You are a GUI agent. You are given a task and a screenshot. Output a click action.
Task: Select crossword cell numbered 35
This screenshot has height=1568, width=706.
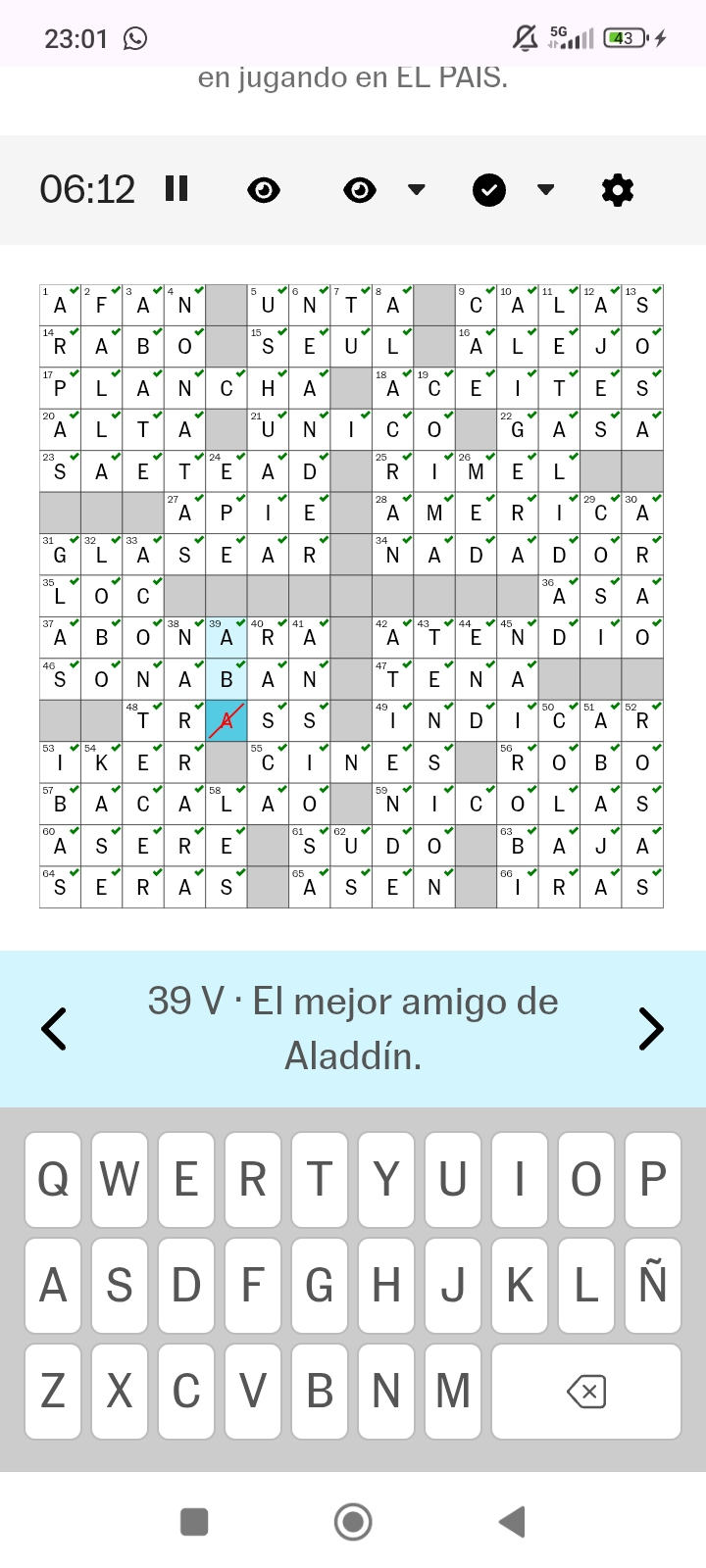click(x=61, y=596)
